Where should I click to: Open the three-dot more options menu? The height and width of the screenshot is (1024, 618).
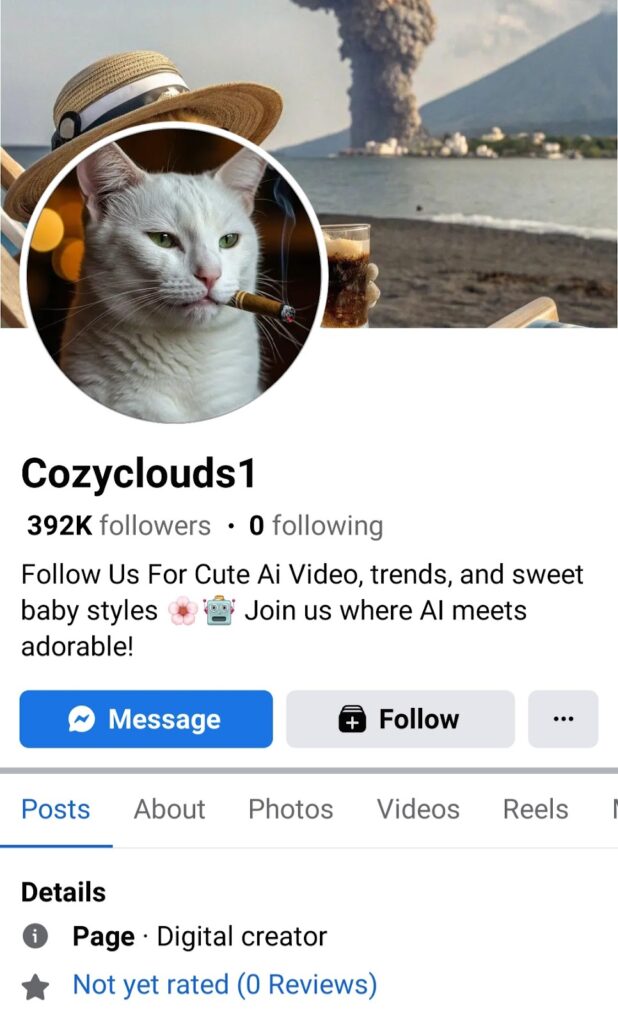563,719
